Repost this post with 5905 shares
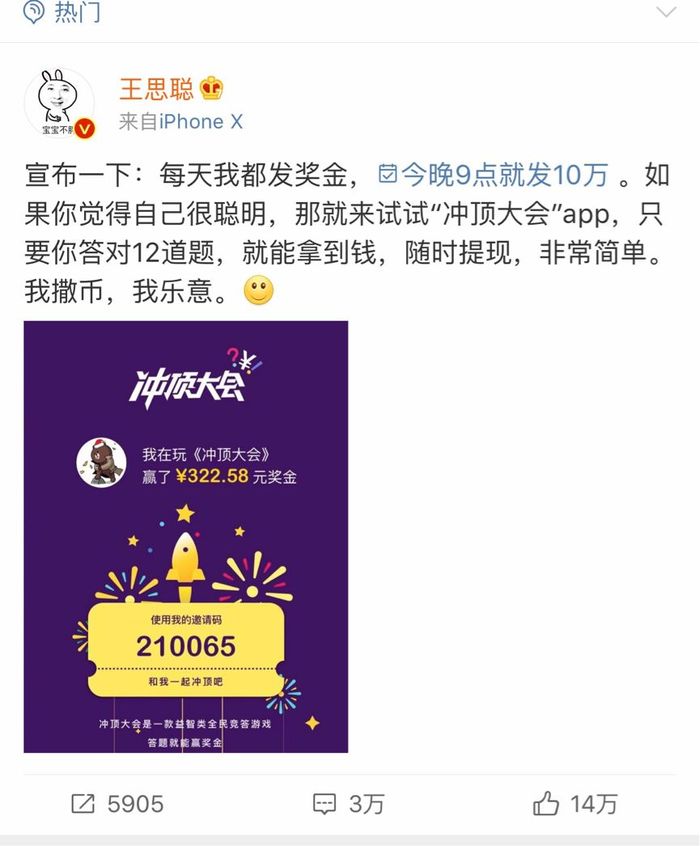Image resolution: width=700 pixels, height=846 pixels. 117,803
